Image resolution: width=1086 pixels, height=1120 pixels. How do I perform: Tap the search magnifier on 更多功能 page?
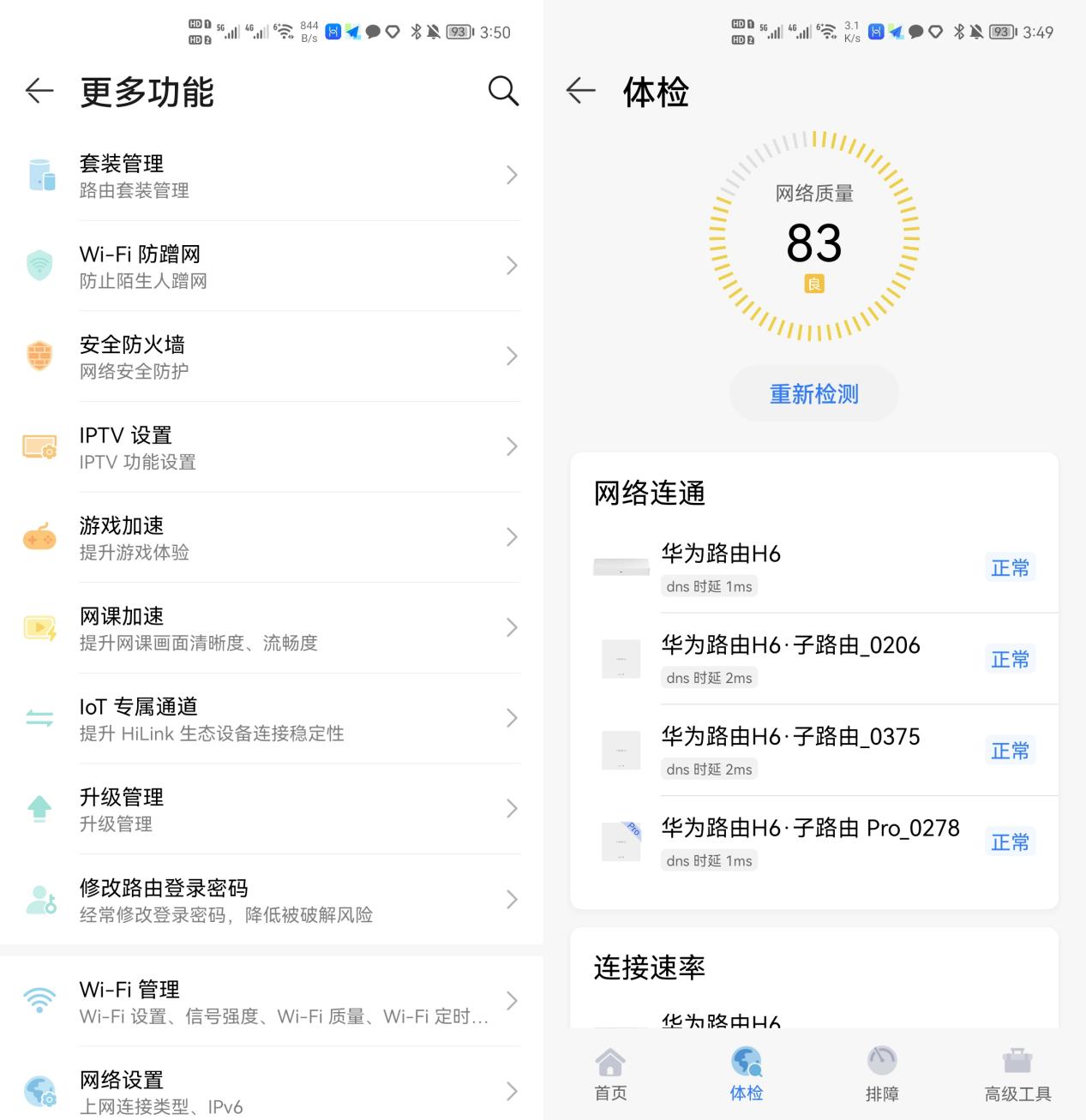504,91
